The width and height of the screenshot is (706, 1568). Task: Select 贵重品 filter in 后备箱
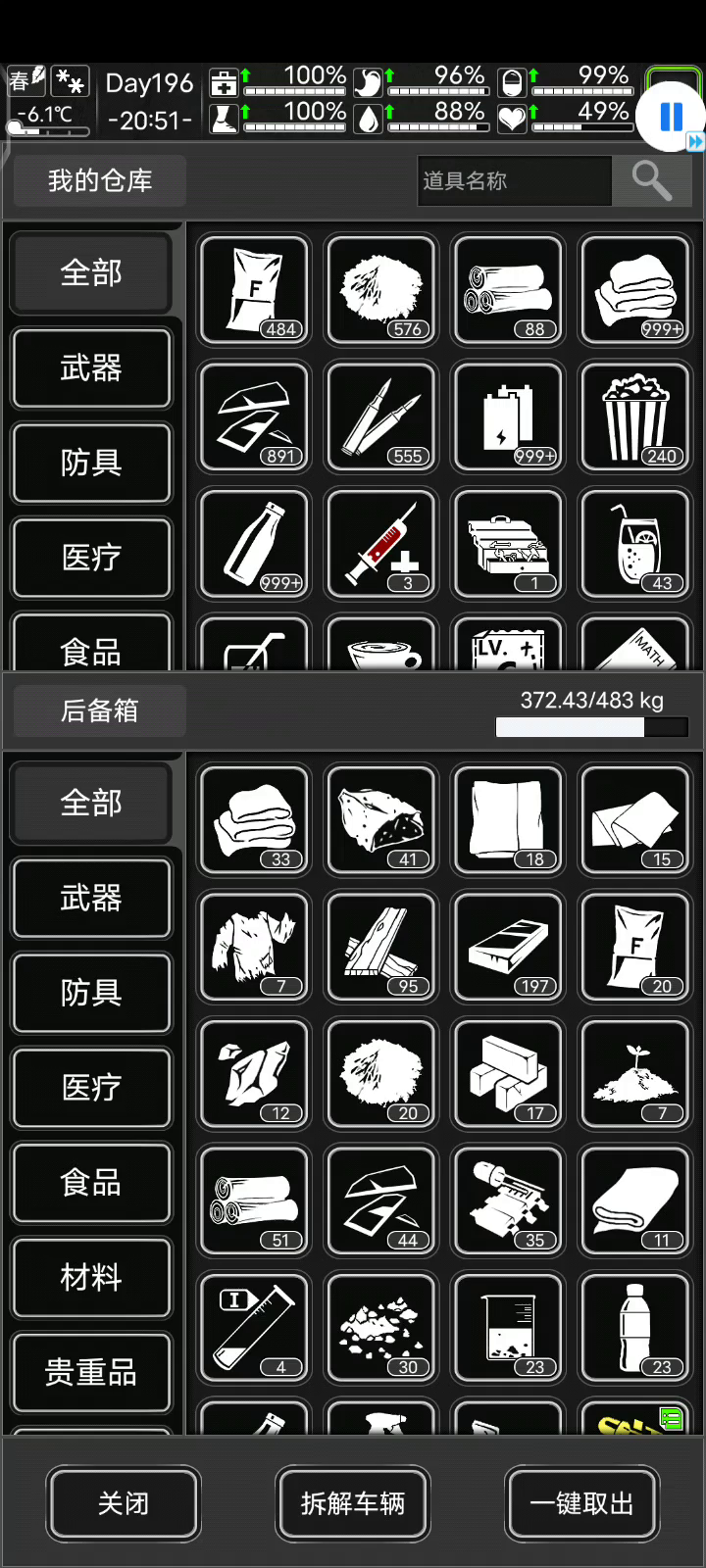click(91, 1372)
